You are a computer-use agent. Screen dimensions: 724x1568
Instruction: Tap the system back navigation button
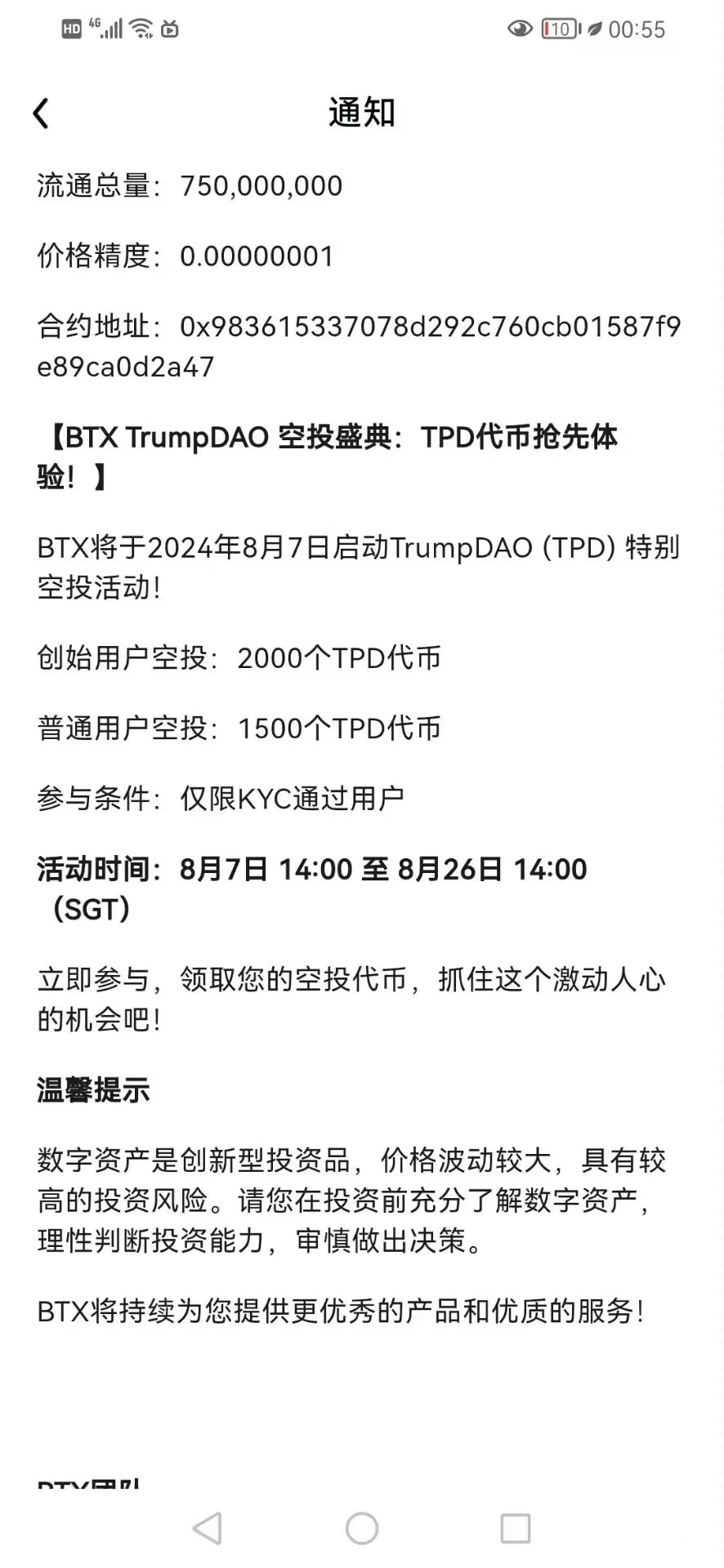208,1528
